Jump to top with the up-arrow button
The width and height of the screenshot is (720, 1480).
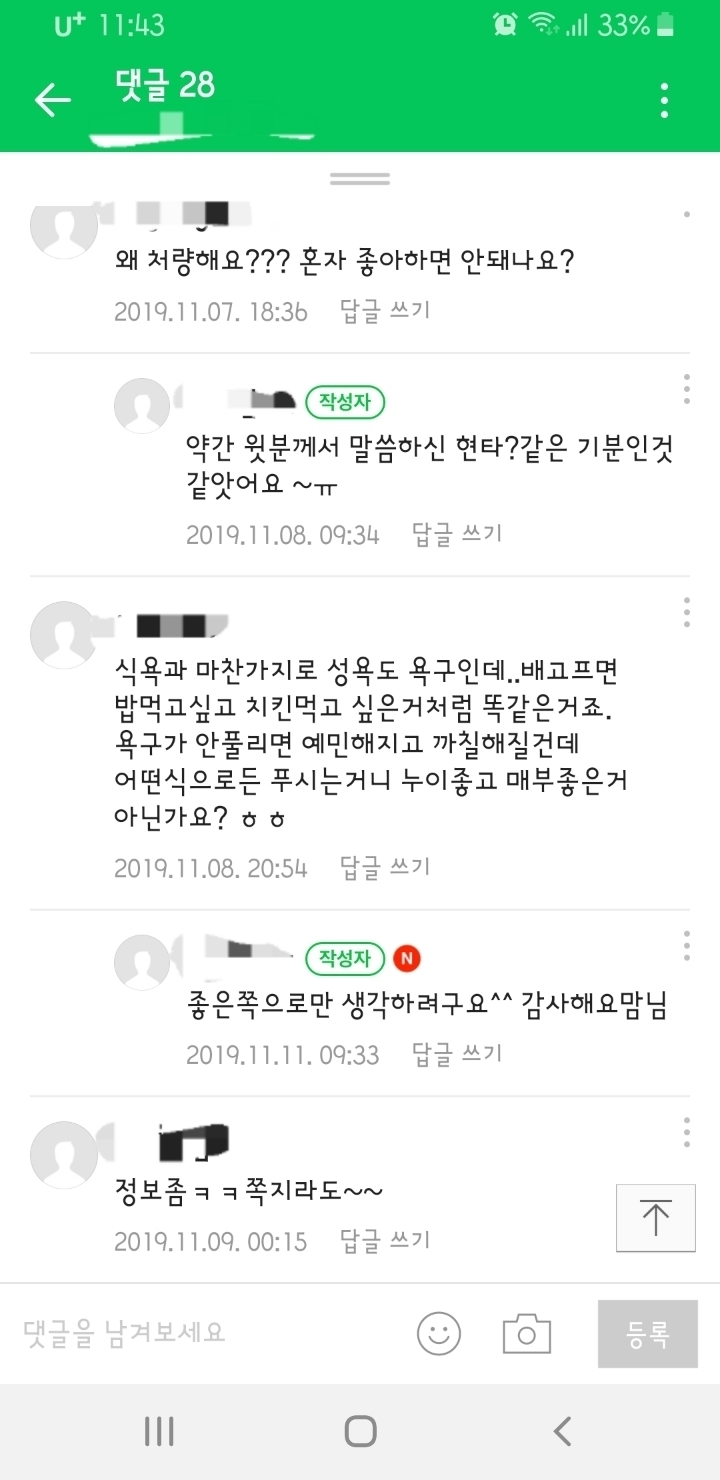coord(655,1217)
